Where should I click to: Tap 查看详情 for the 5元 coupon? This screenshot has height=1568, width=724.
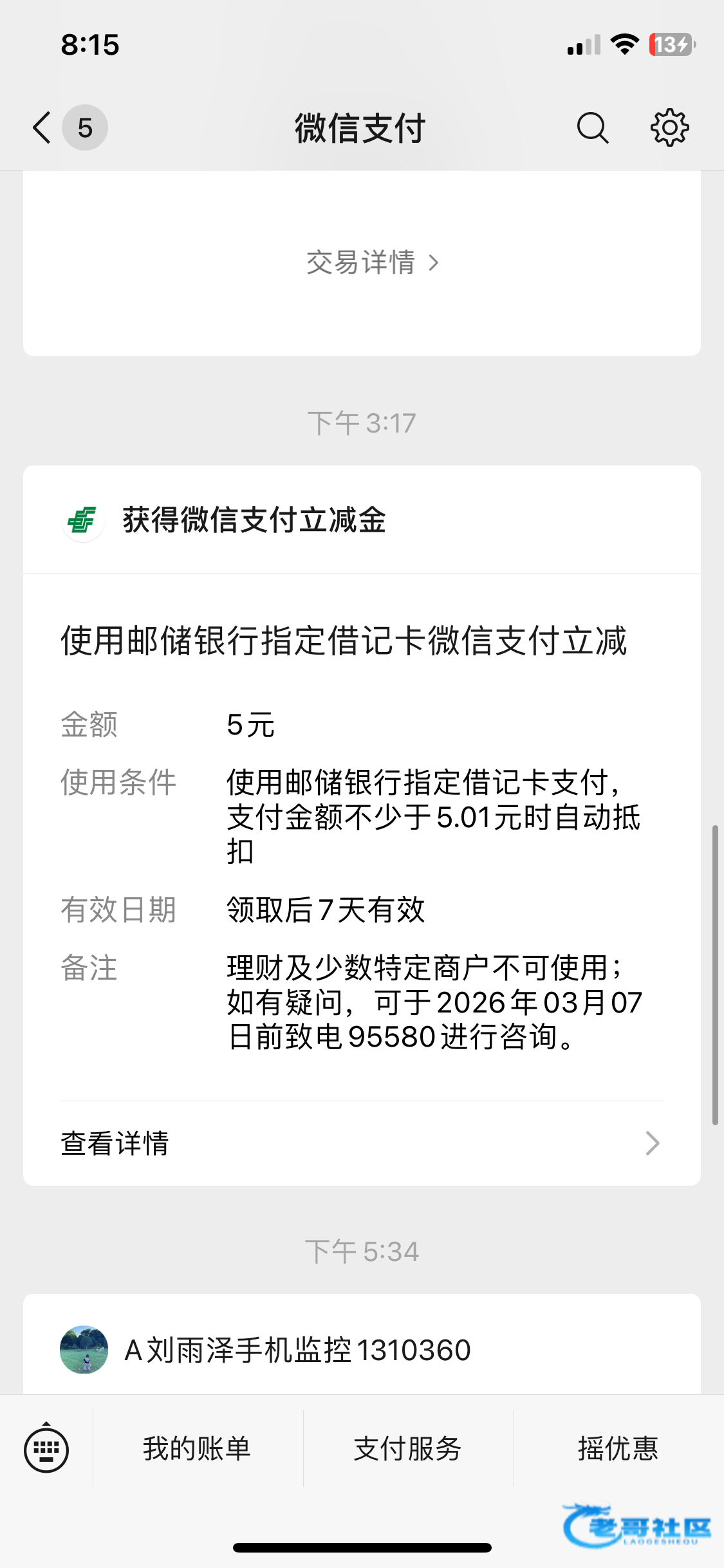point(360,1143)
